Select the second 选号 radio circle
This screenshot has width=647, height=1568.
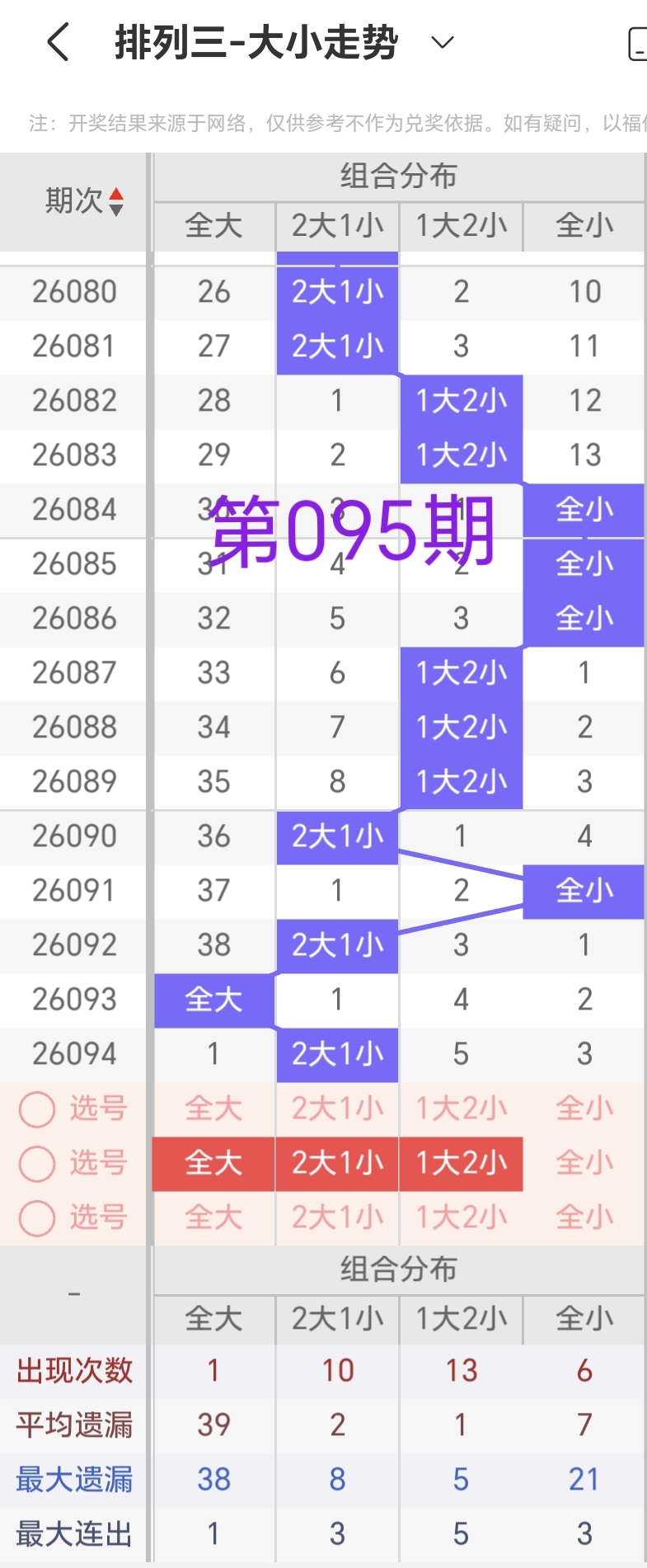(36, 1164)
